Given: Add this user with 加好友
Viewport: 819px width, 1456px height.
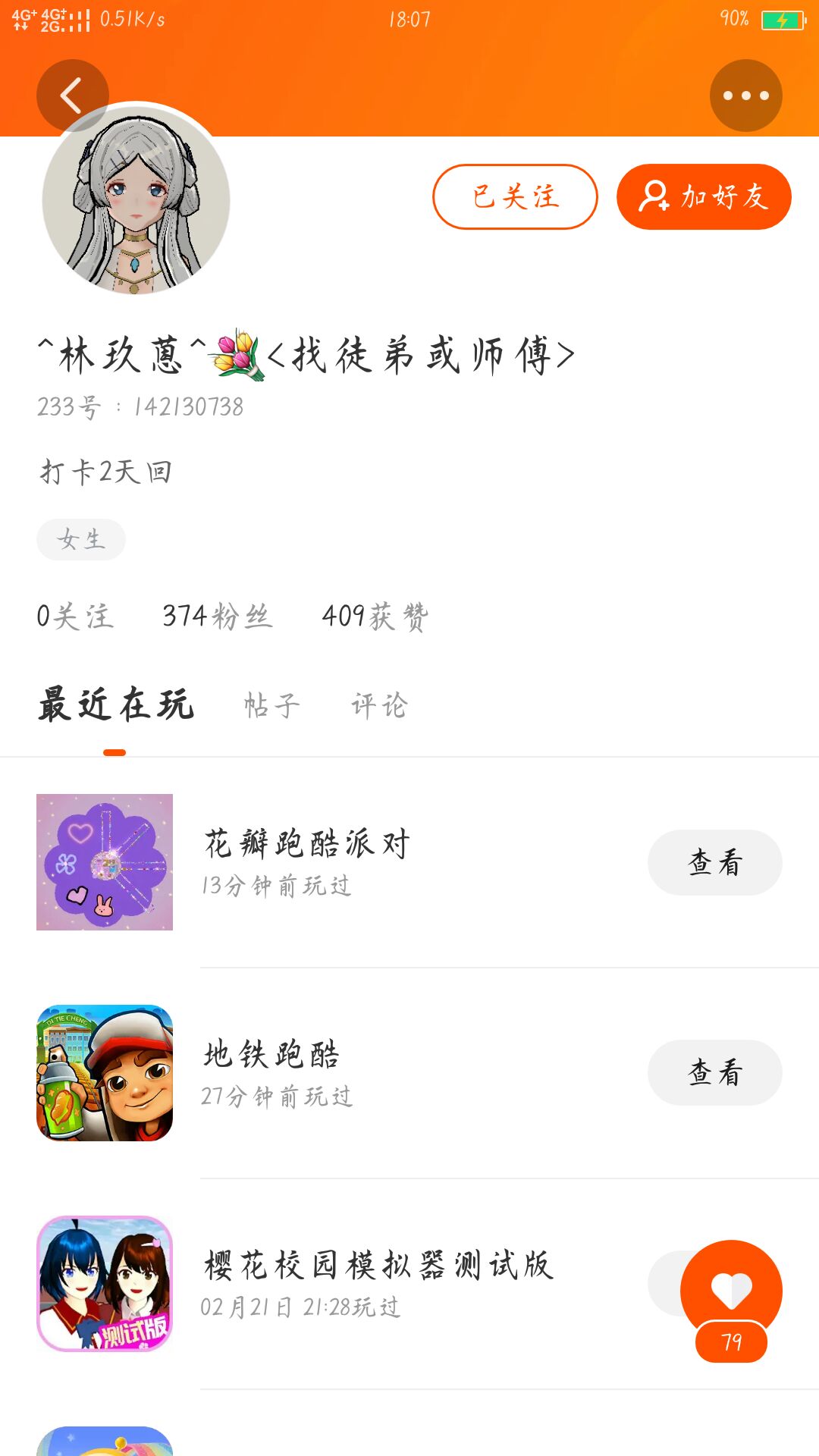Looking at the screenshot, I should [x=704, y=196].
